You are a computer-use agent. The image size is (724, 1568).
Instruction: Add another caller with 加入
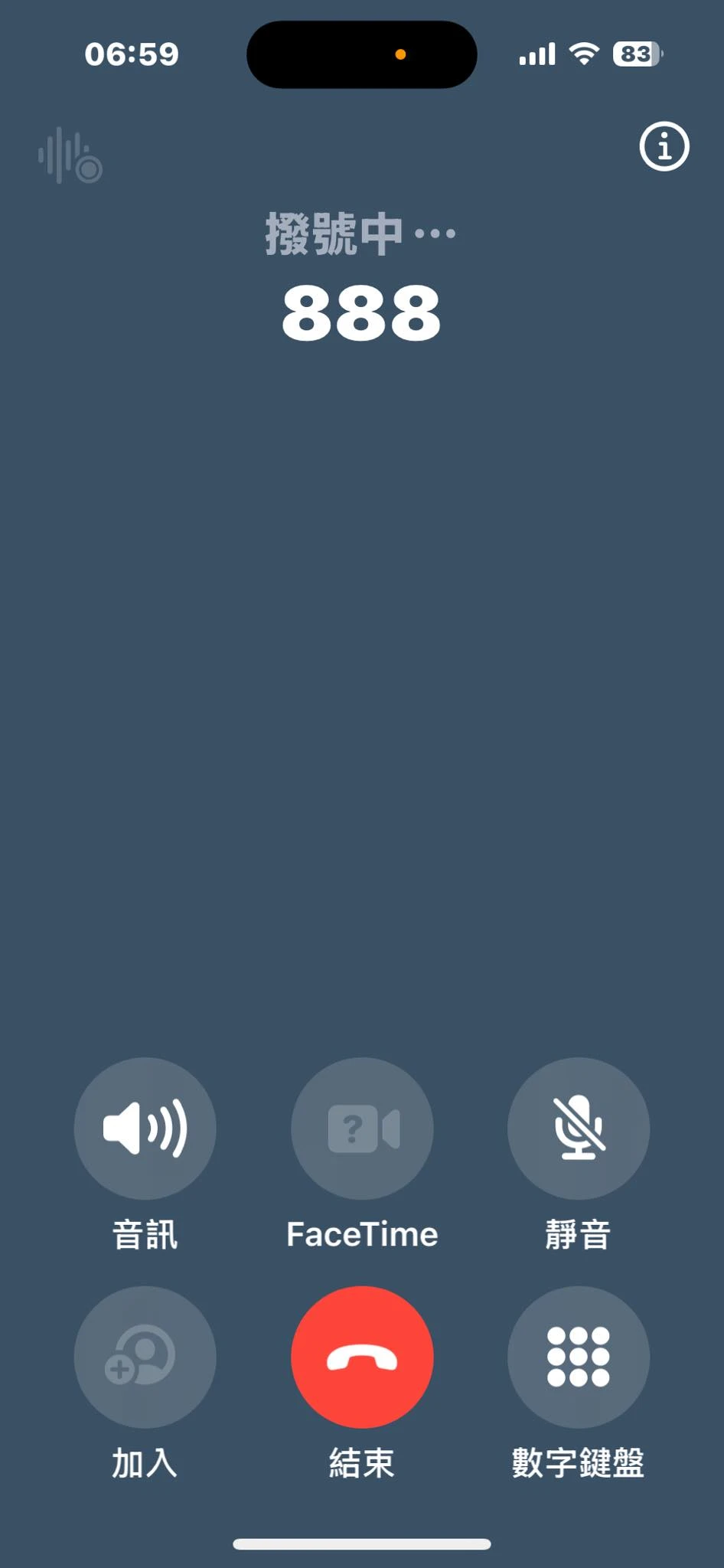click(145, 1357)
